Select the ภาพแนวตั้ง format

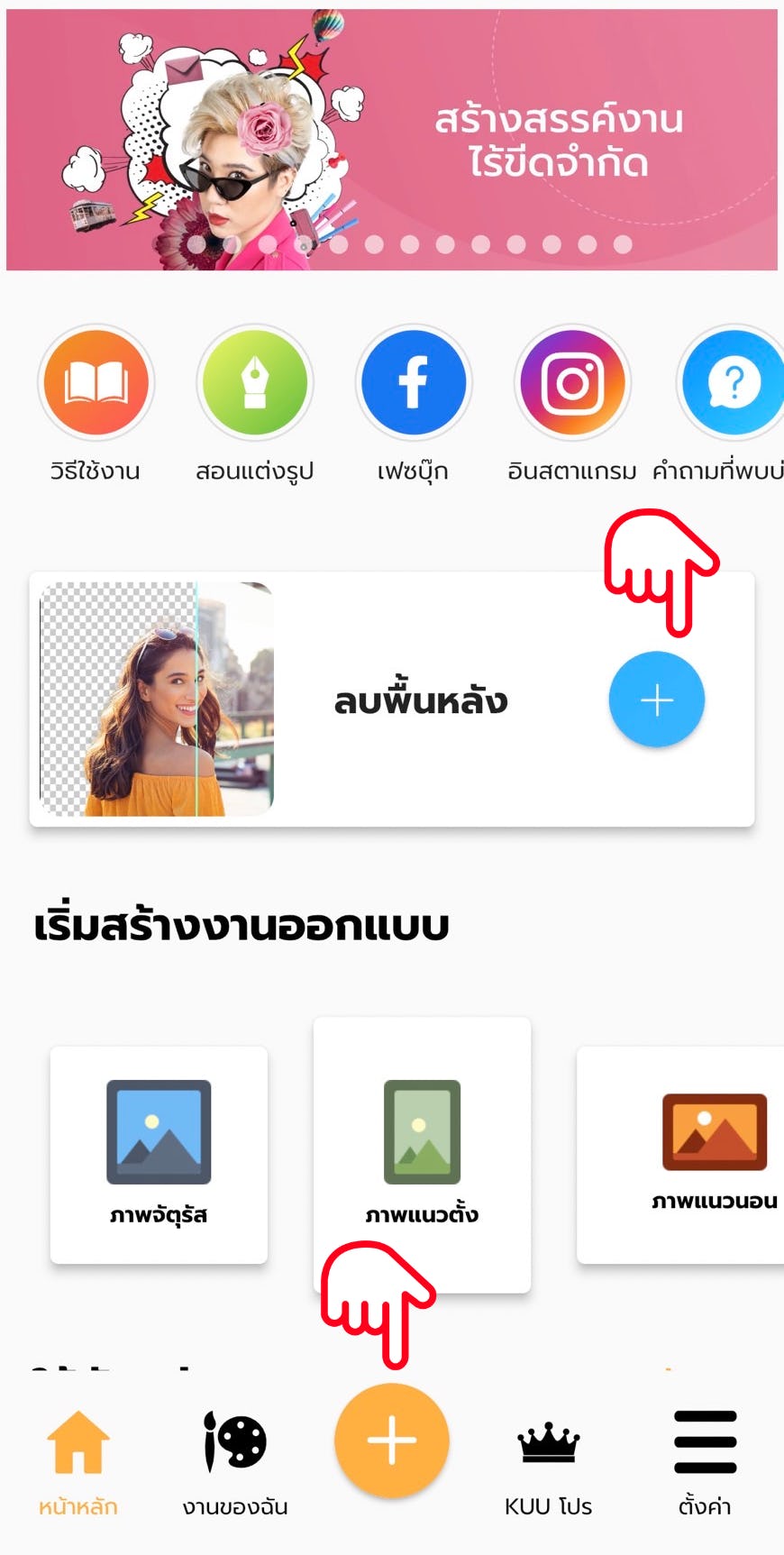422,1154
